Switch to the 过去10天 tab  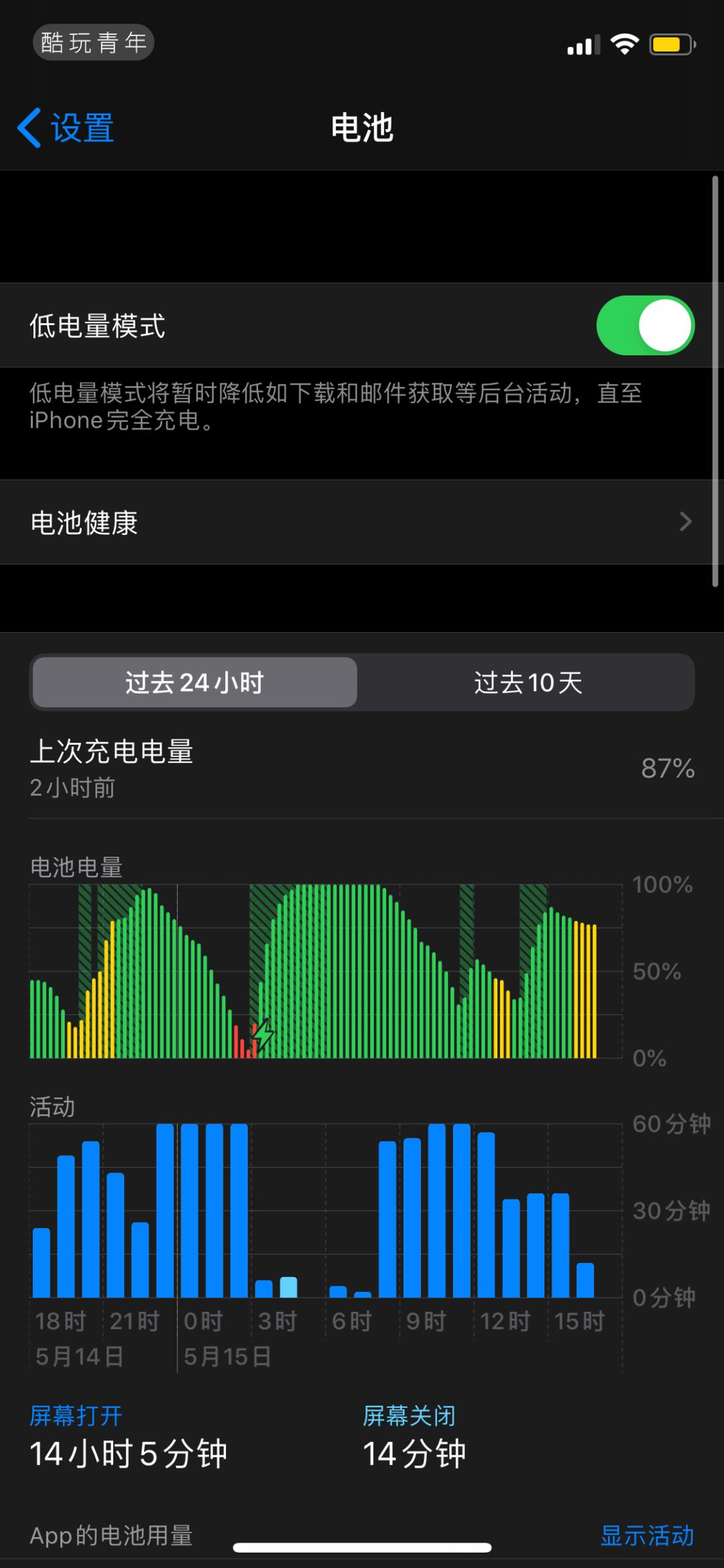(x=527, y=682)
